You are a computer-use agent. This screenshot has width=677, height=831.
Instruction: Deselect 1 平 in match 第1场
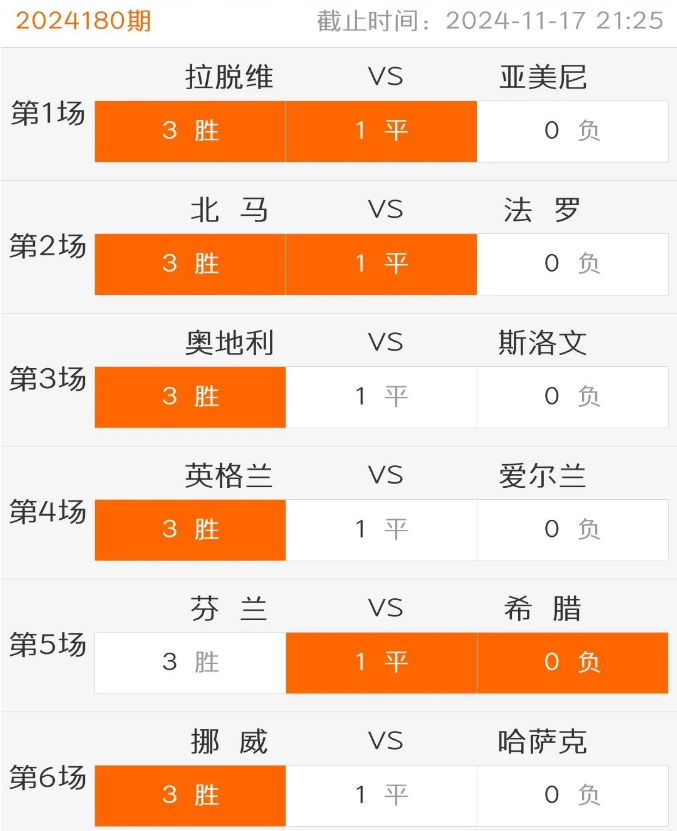pyautogui.click(x=381, y=131)
